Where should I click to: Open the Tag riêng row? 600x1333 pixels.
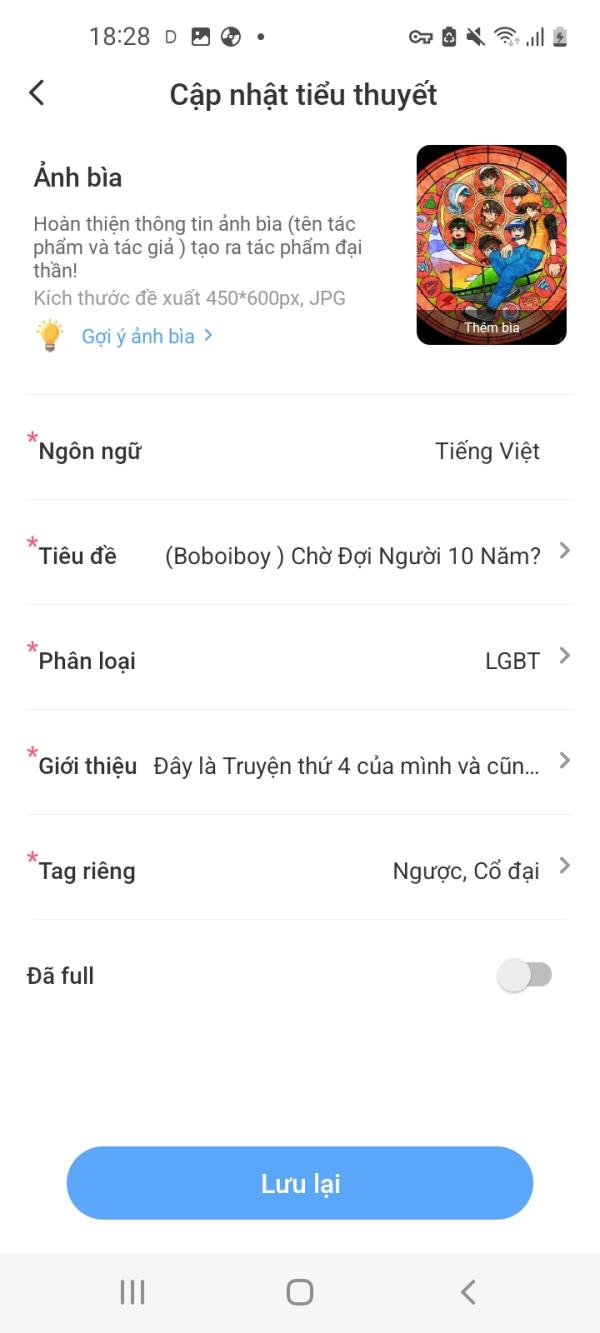coord(300,870)
